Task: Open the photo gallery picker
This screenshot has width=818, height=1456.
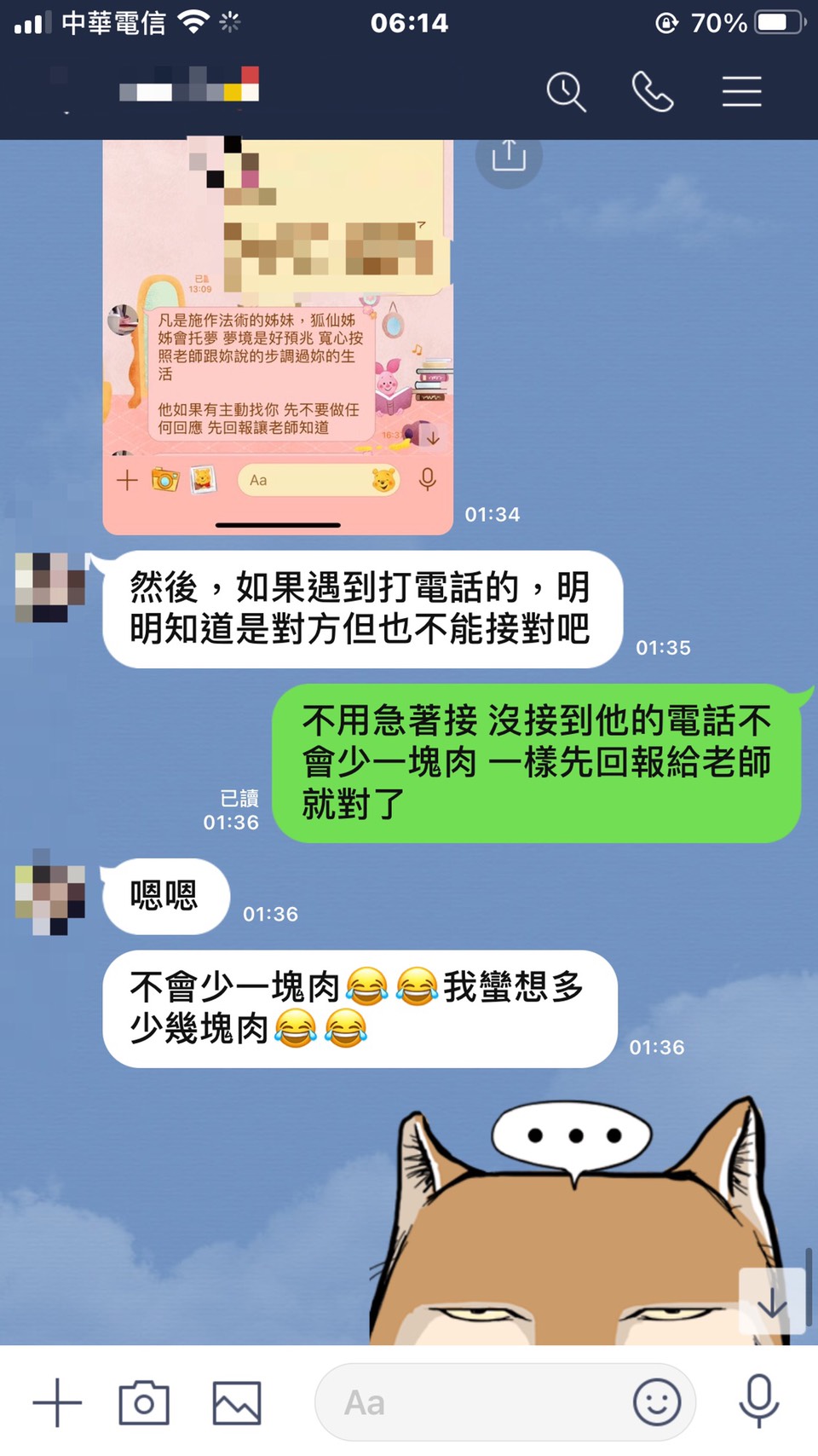Action: click(x=236, y=1402)
